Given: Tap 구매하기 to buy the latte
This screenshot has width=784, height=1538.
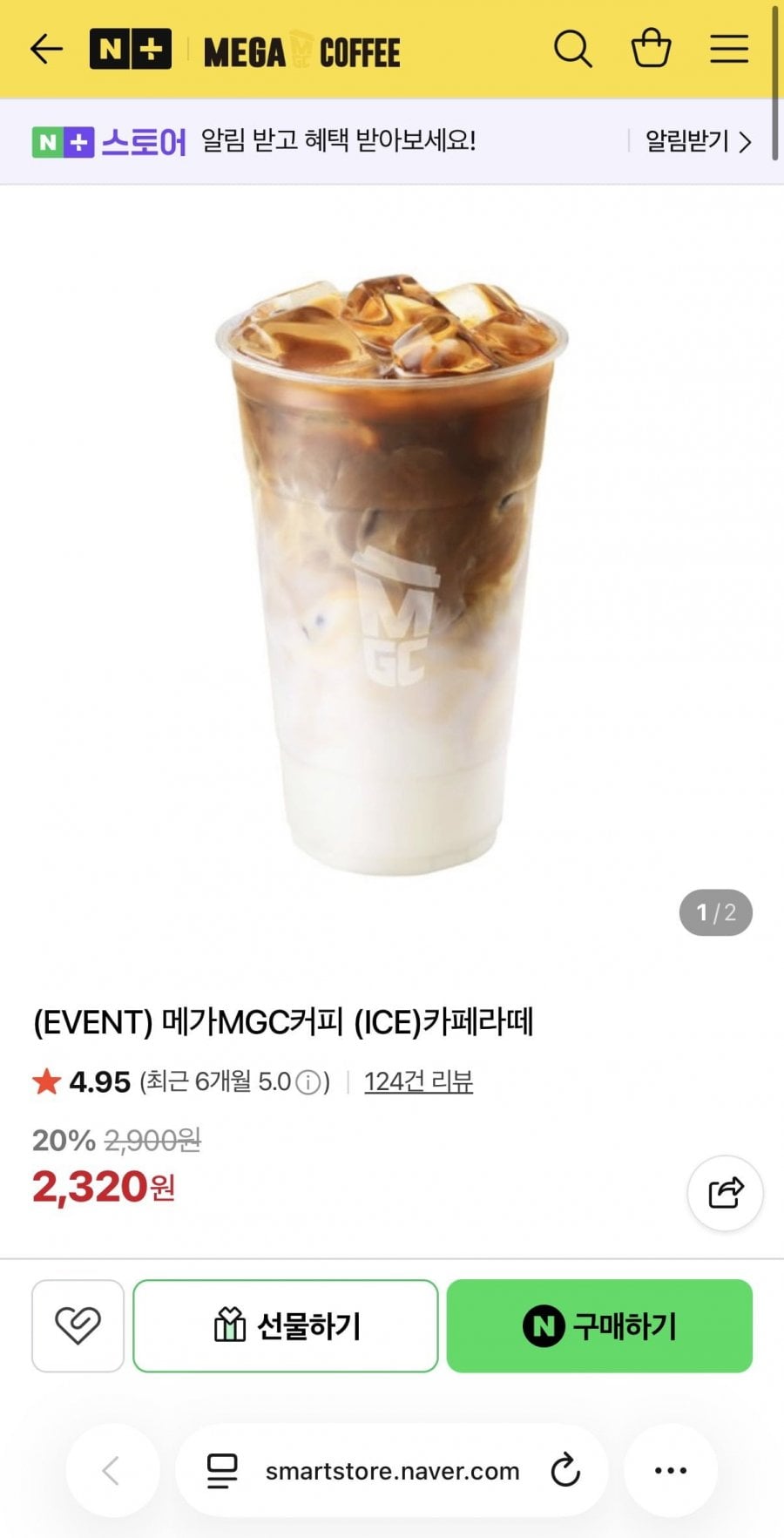Looking at the screenshot, I should click(x=599, y=1325).
